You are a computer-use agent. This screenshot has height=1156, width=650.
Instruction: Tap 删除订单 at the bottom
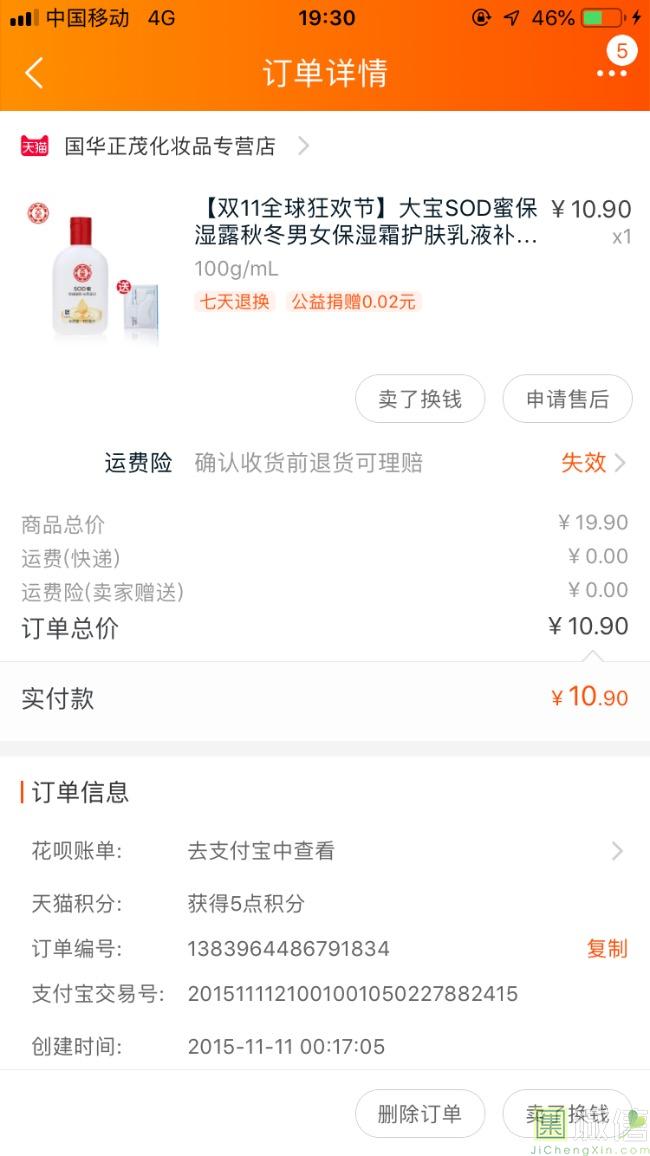click(420, 1114)
